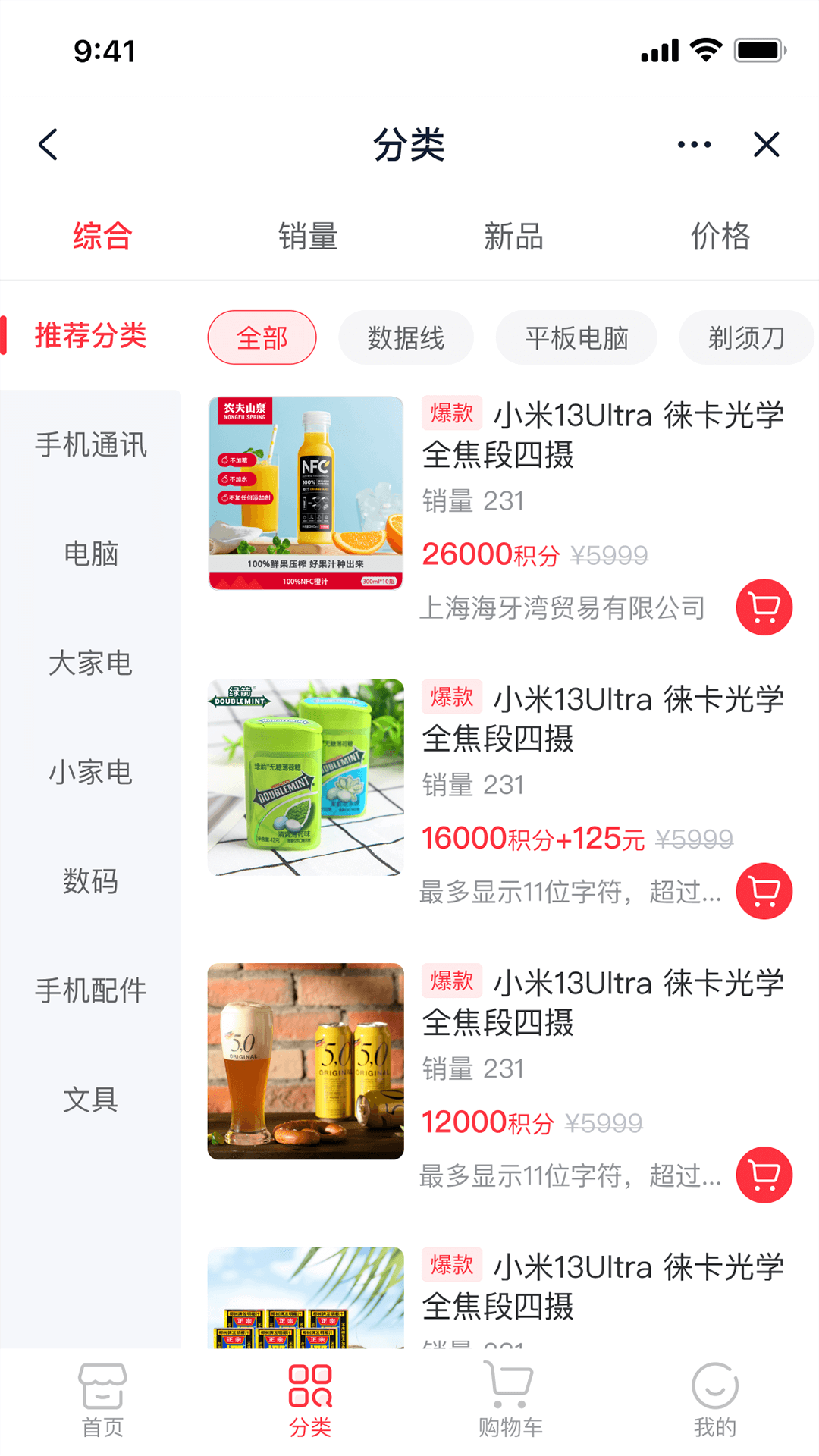Image resolution: width=819 pixels, height=1456 pixels.
Task: Sort the list by 价格
Action: point(720,237)
